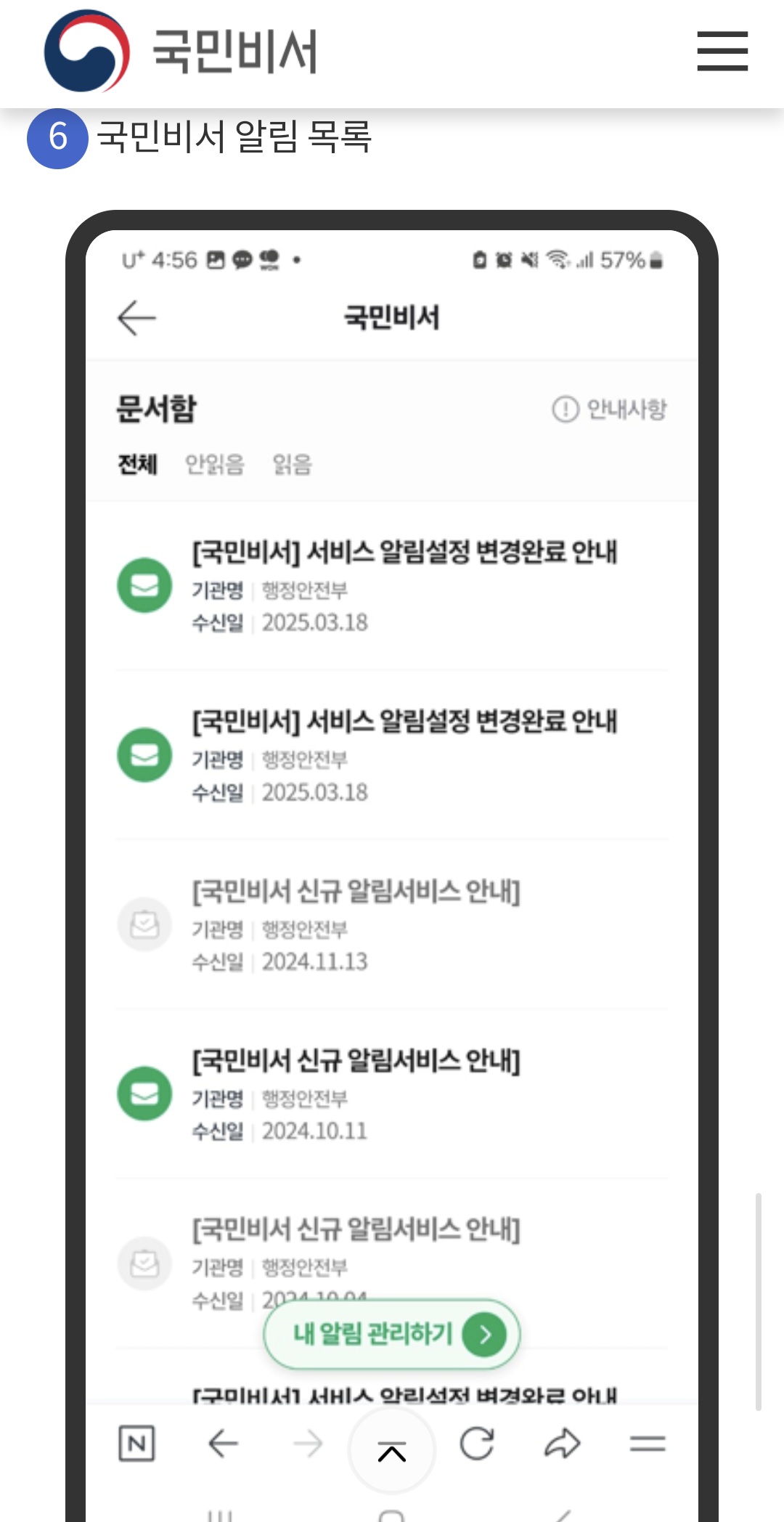Viewport: 784px width, 1522px height.
Task: Share the page using the share icon
Action: 560,1444
